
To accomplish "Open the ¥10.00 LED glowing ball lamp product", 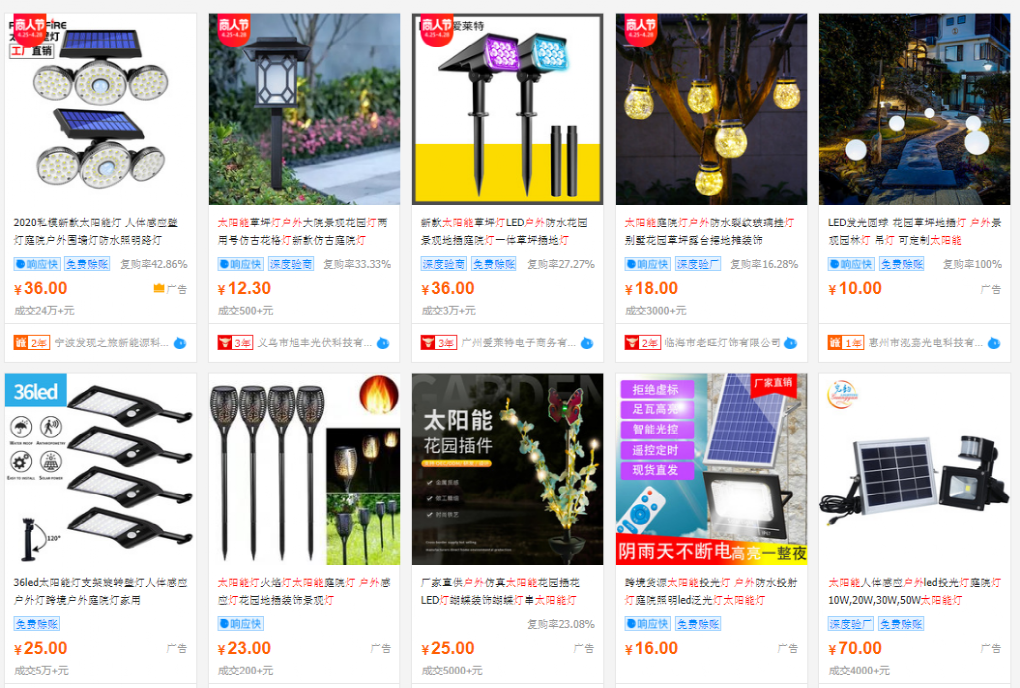I will 913,232.
